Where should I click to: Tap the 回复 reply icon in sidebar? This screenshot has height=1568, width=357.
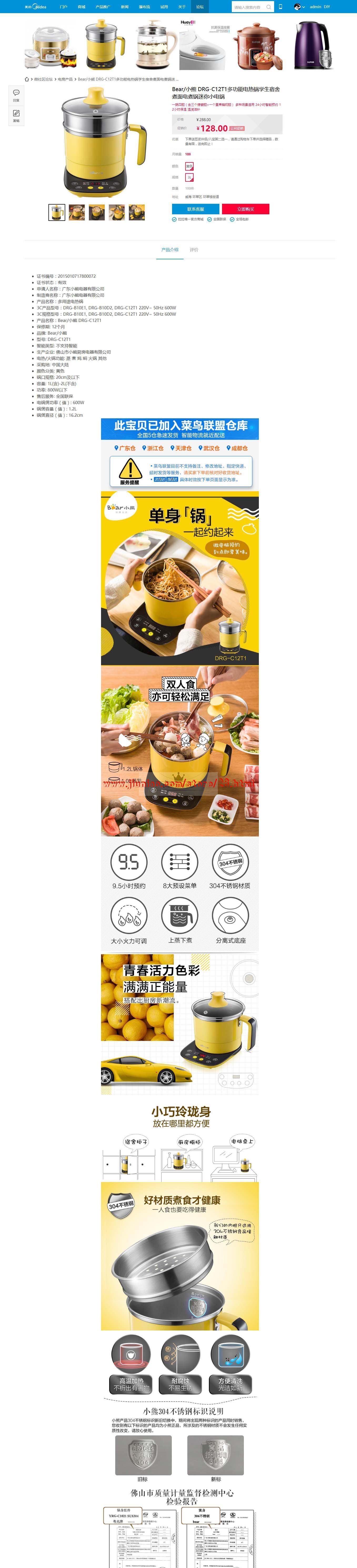[x=16, y=95]
